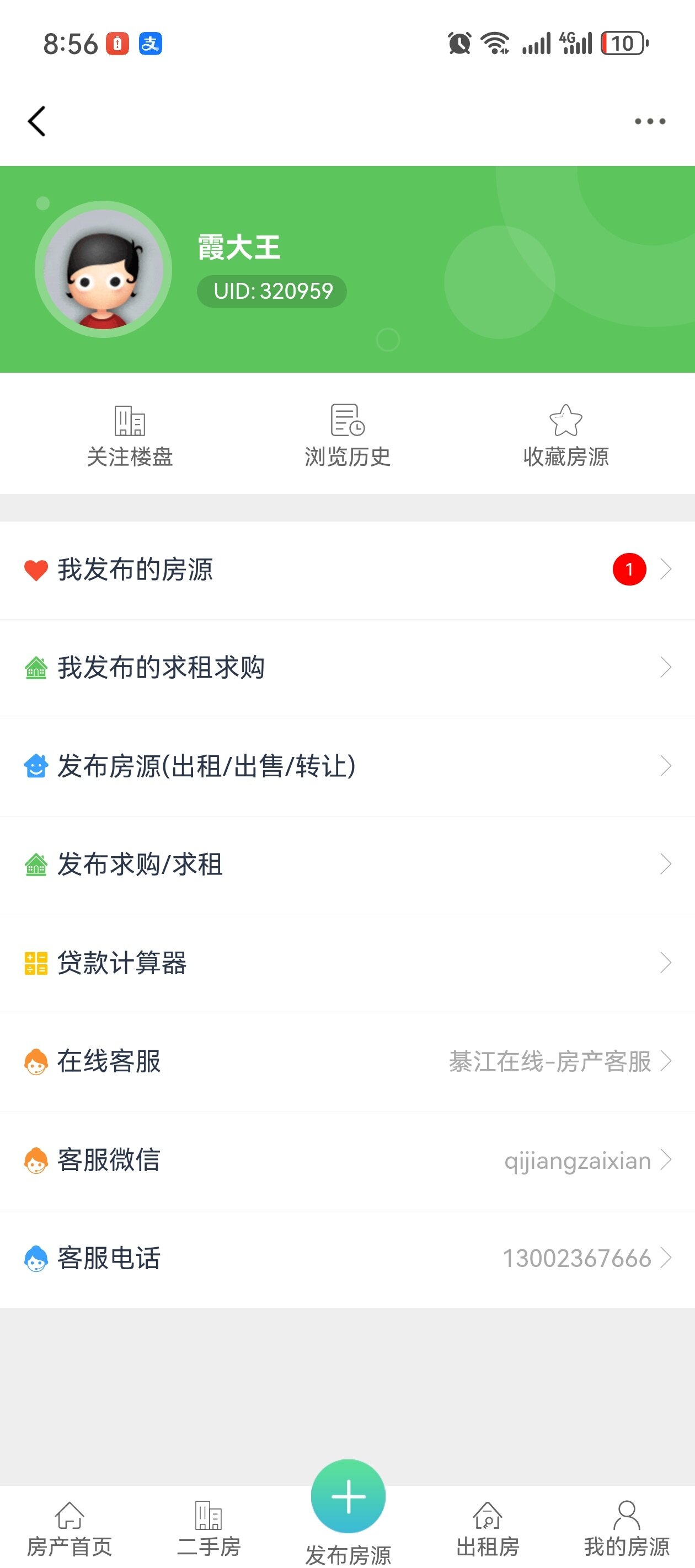Open 收藏房源 saved listings
The height and width of the screenshot is (1568, 695).
click(566, 436)
